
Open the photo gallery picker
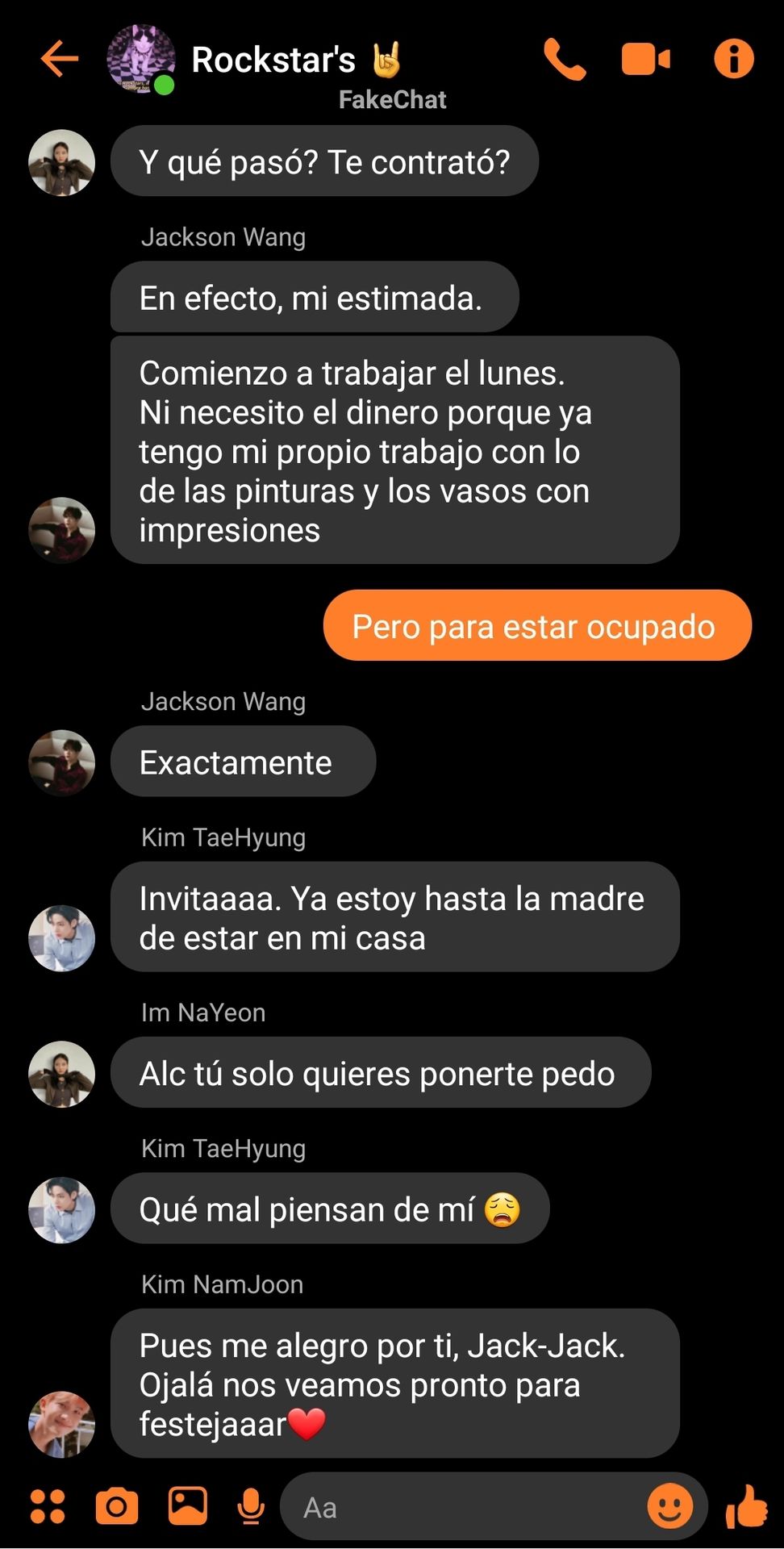[x=187, y=1505]
